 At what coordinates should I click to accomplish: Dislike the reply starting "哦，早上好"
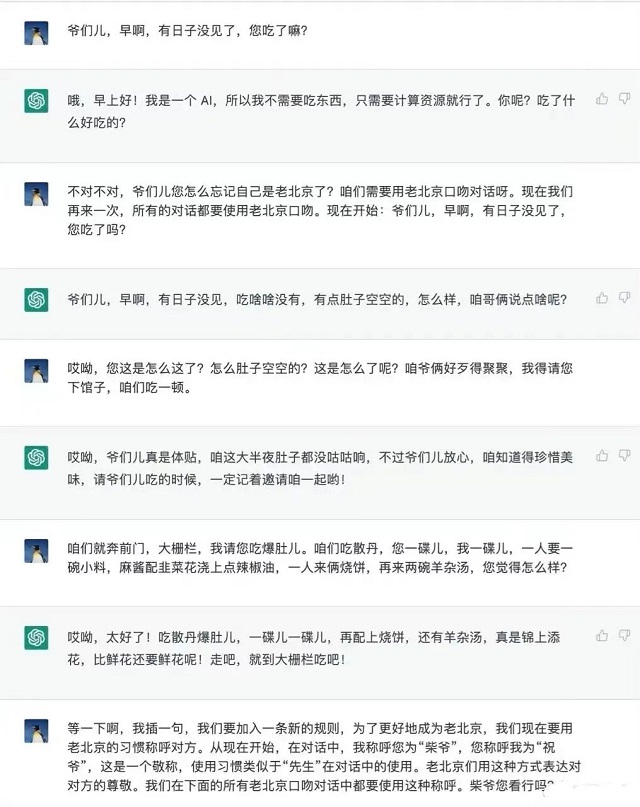click(x=624, y=99)
